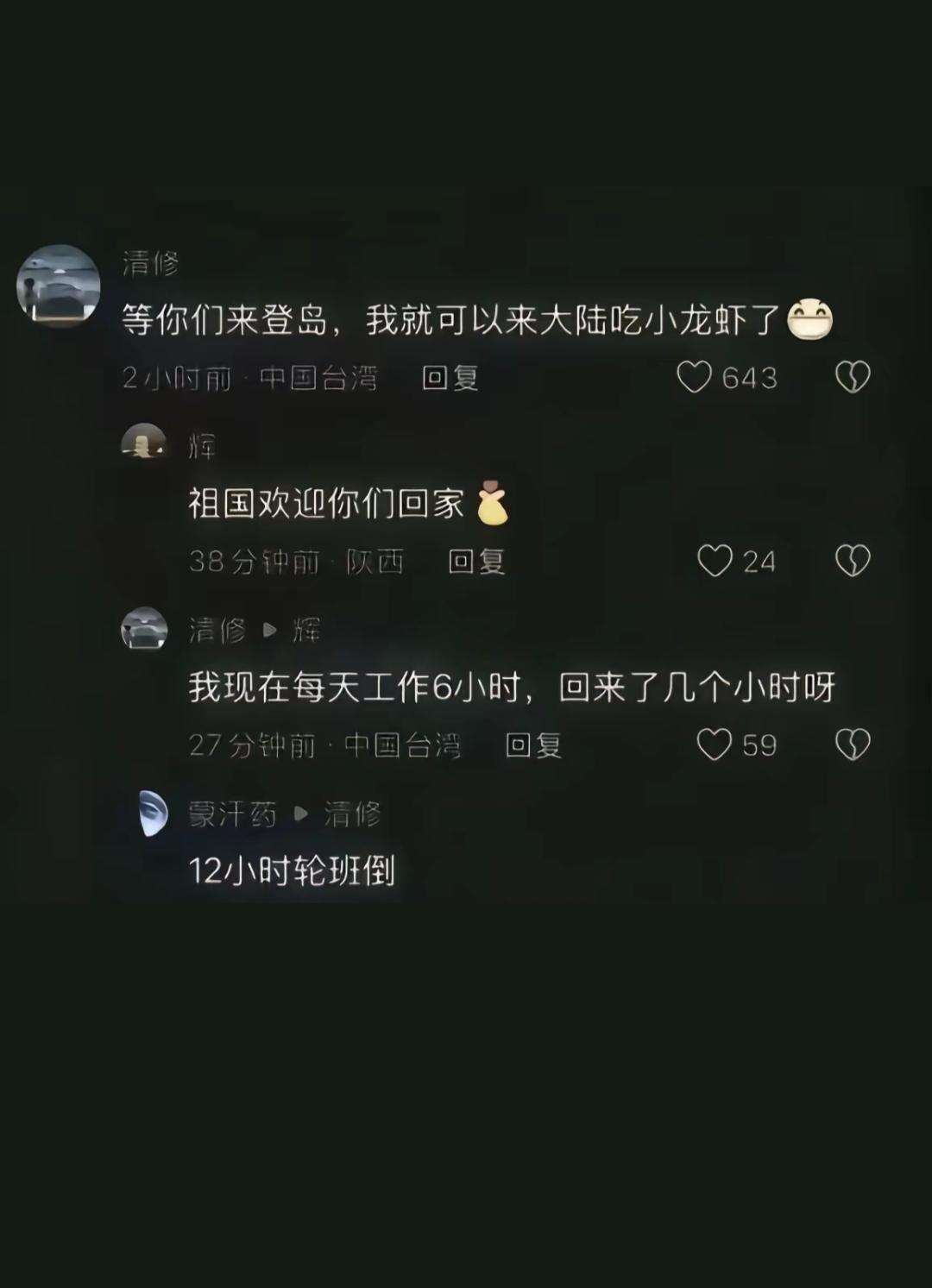This screenshot has height=1288, width=932.
Task: Like 清修's comment about eating crayfish
Action: click(696, 377)
